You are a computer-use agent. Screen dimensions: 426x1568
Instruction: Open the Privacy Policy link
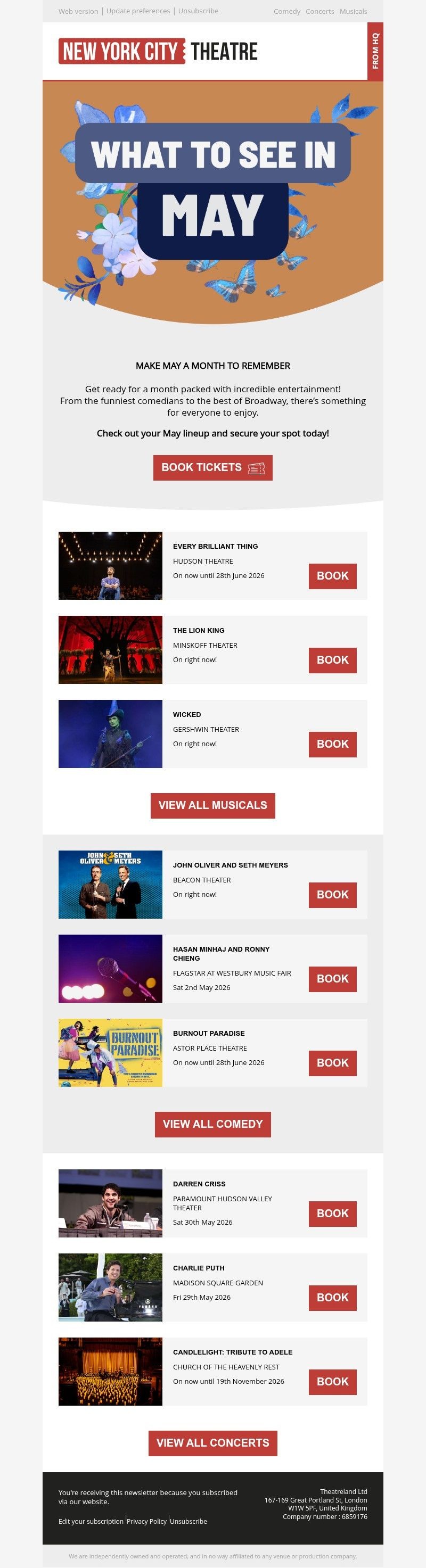(x=146, y=1521)
